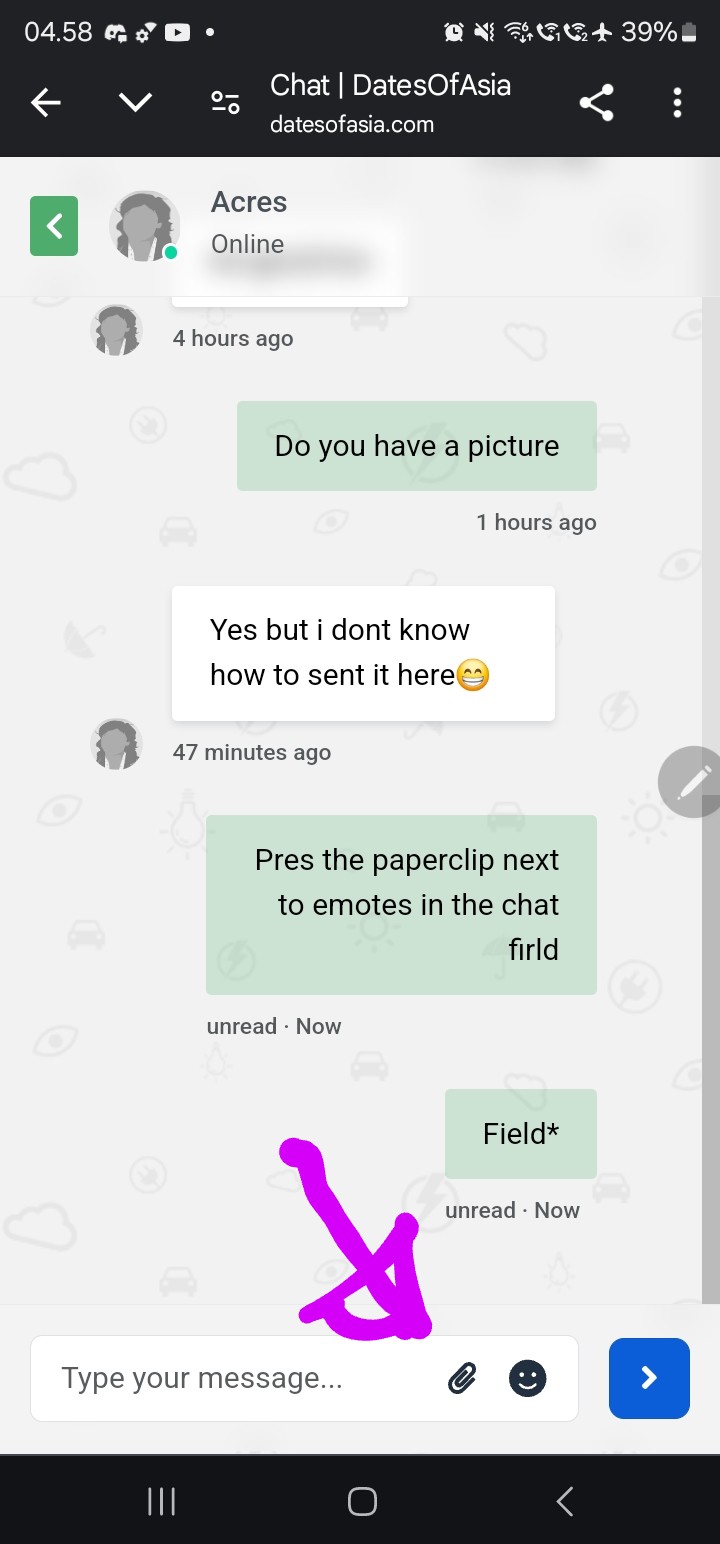This screenshot has width=720, height=1544.
Task: Open Acres profile picture in the header
Action: coord(144,226)
